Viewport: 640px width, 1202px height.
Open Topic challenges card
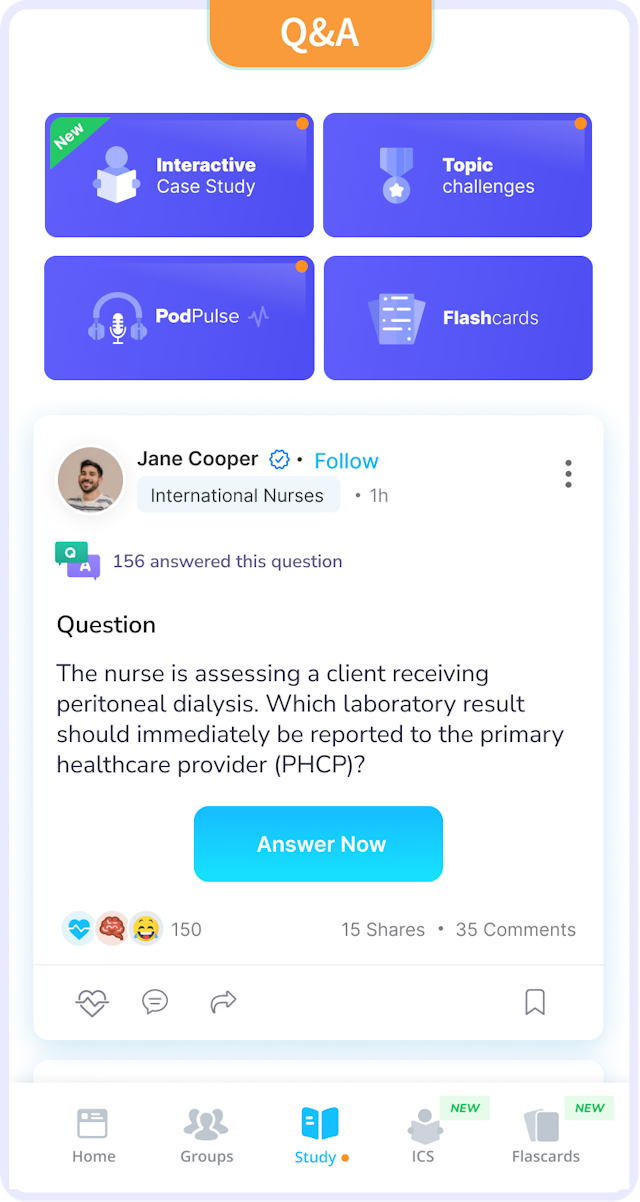coord(457,175)
